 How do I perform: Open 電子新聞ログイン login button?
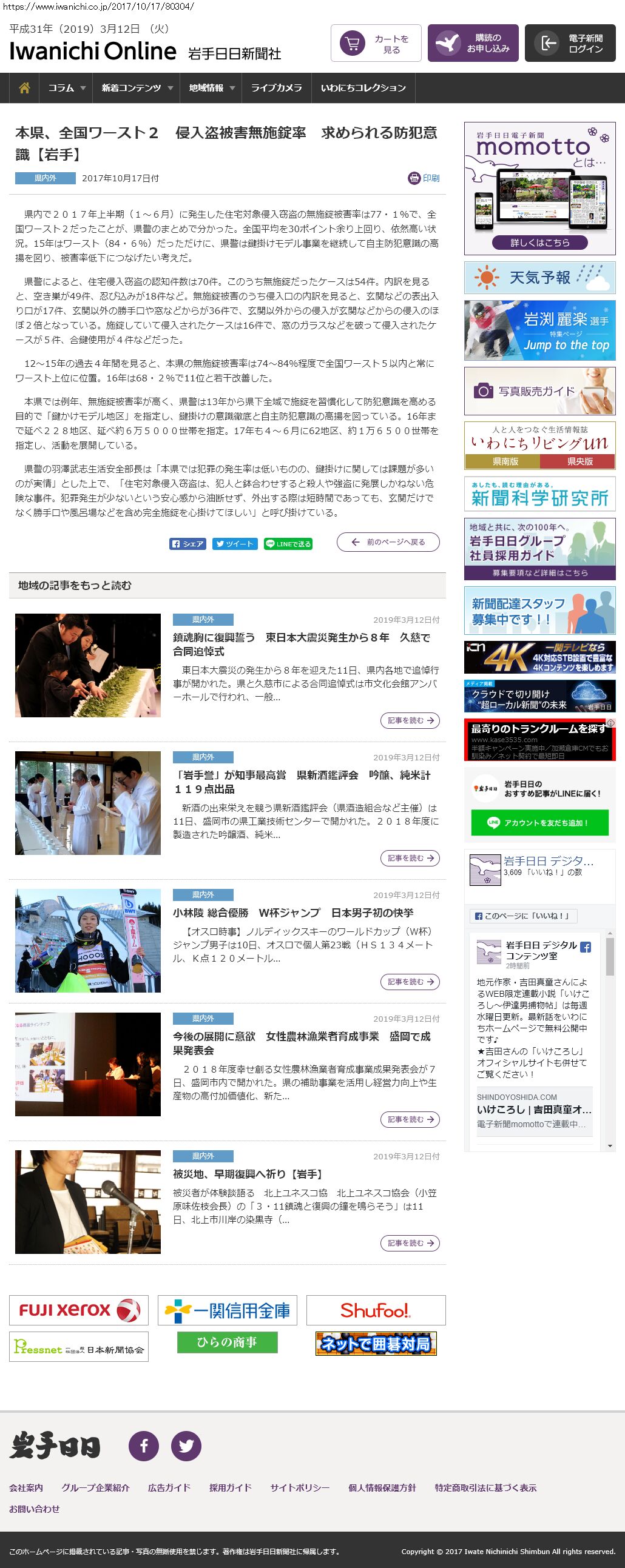pos(570,43)
